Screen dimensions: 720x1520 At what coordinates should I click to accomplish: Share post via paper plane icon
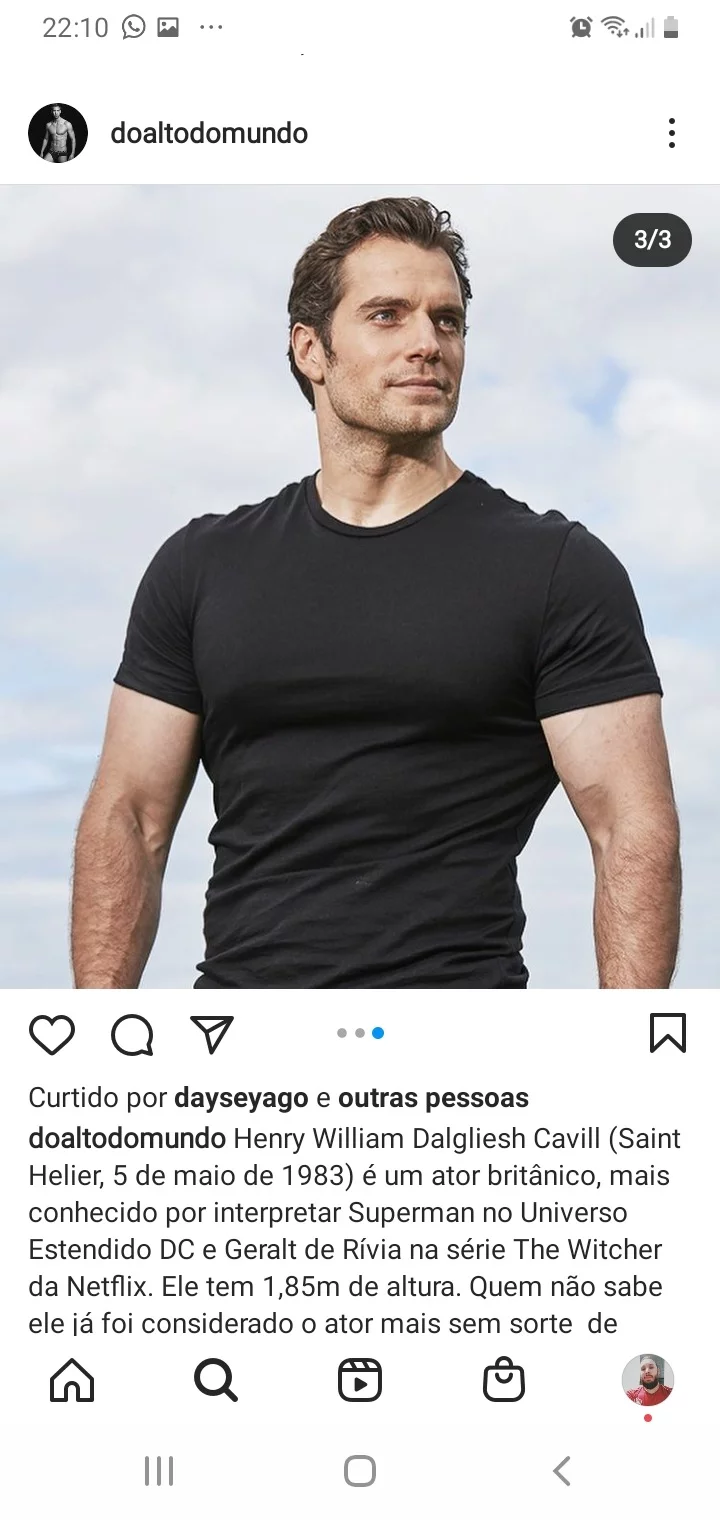click(212, 1034)
